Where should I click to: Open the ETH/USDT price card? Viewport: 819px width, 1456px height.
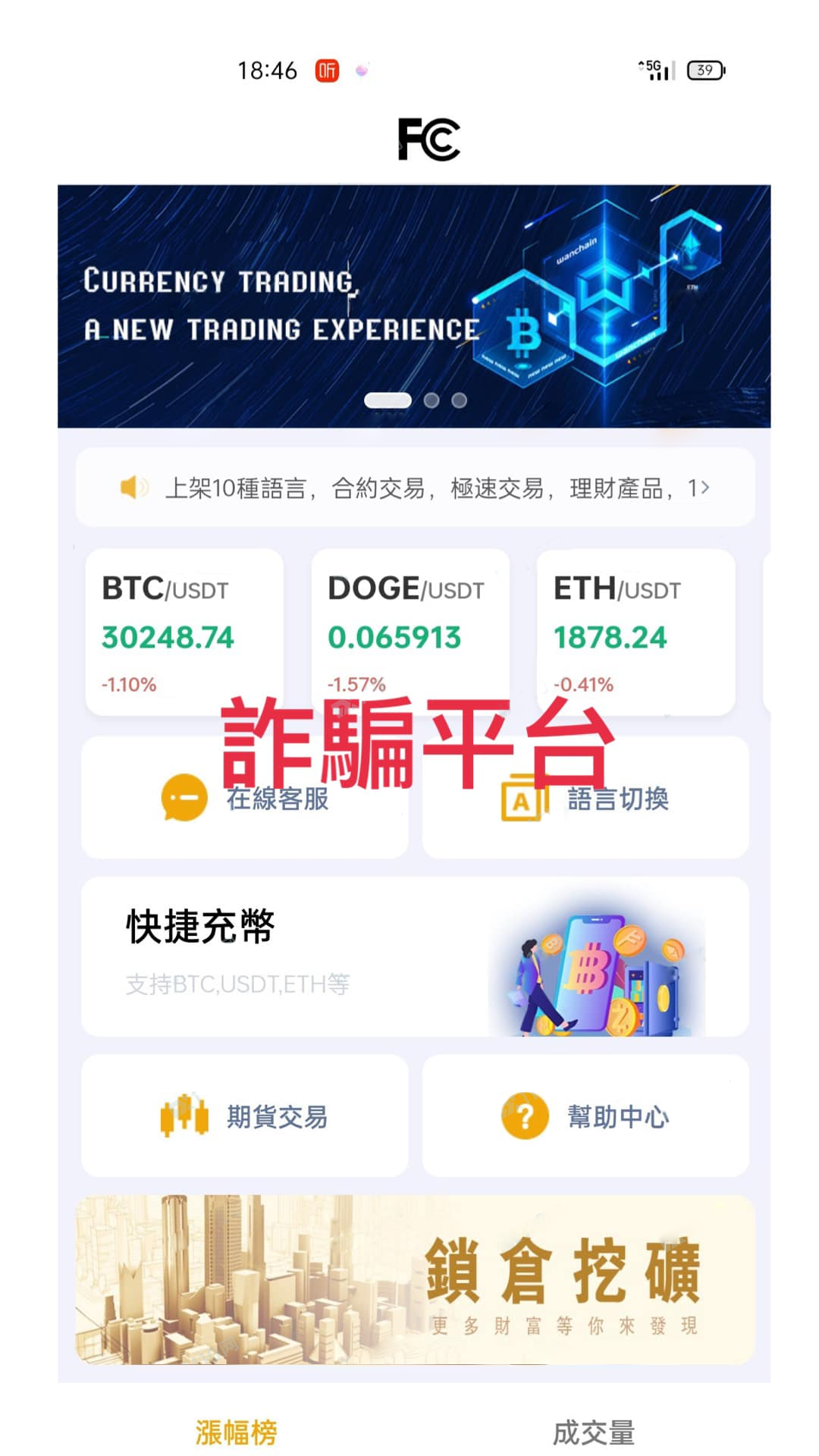635,632
